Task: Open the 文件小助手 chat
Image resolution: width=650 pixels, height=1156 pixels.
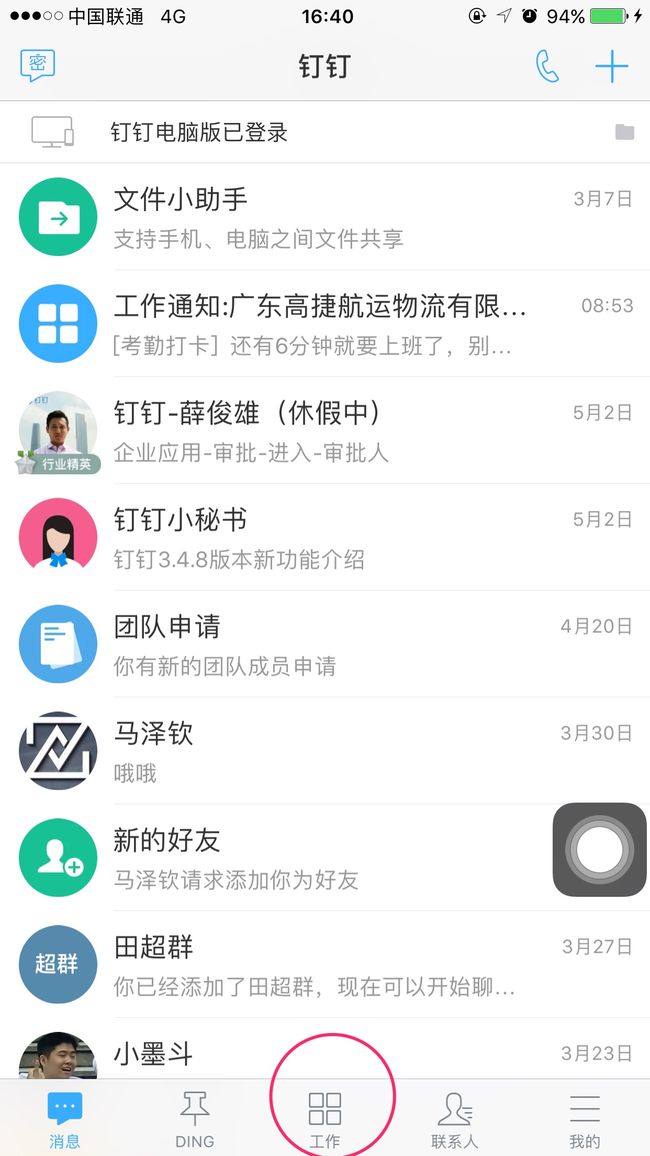Action: [x=325, y=217]
